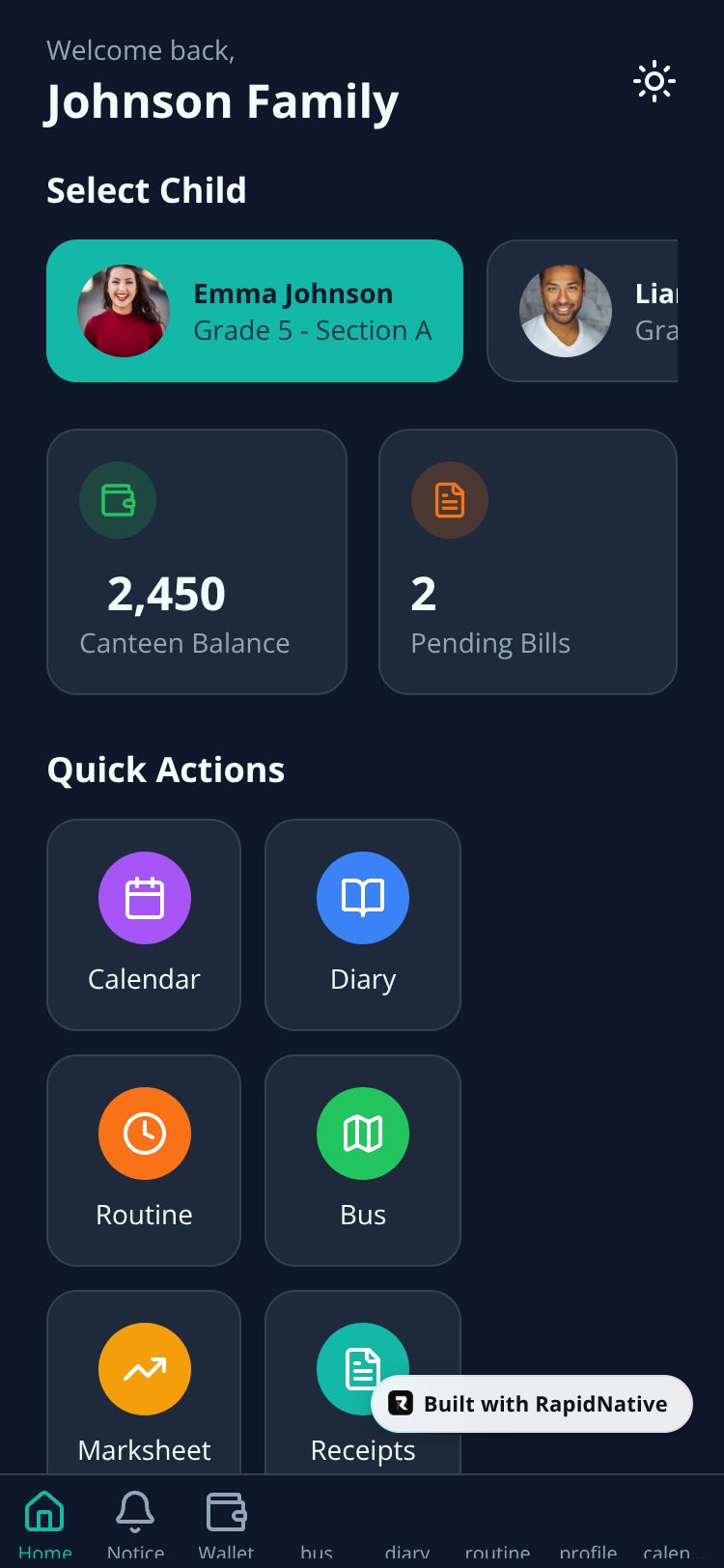
Task: Choose the second child card
Action: point(583,311)
